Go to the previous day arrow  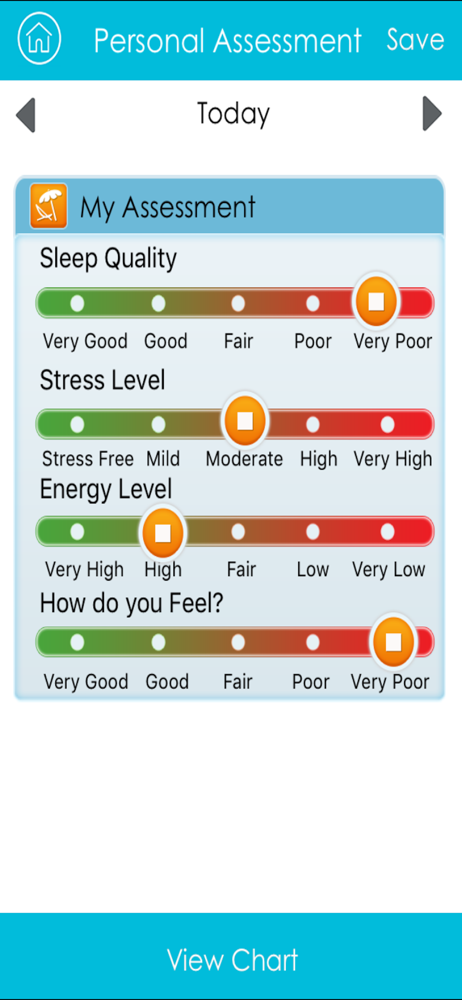click(26, 115)
